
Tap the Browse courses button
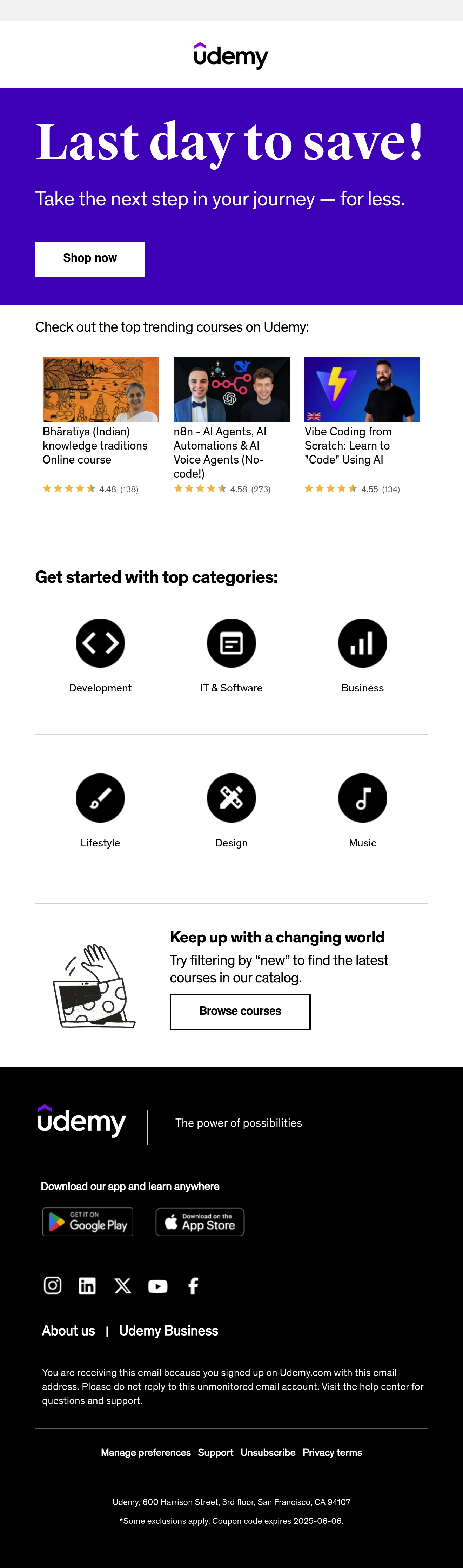(240, 1011)
